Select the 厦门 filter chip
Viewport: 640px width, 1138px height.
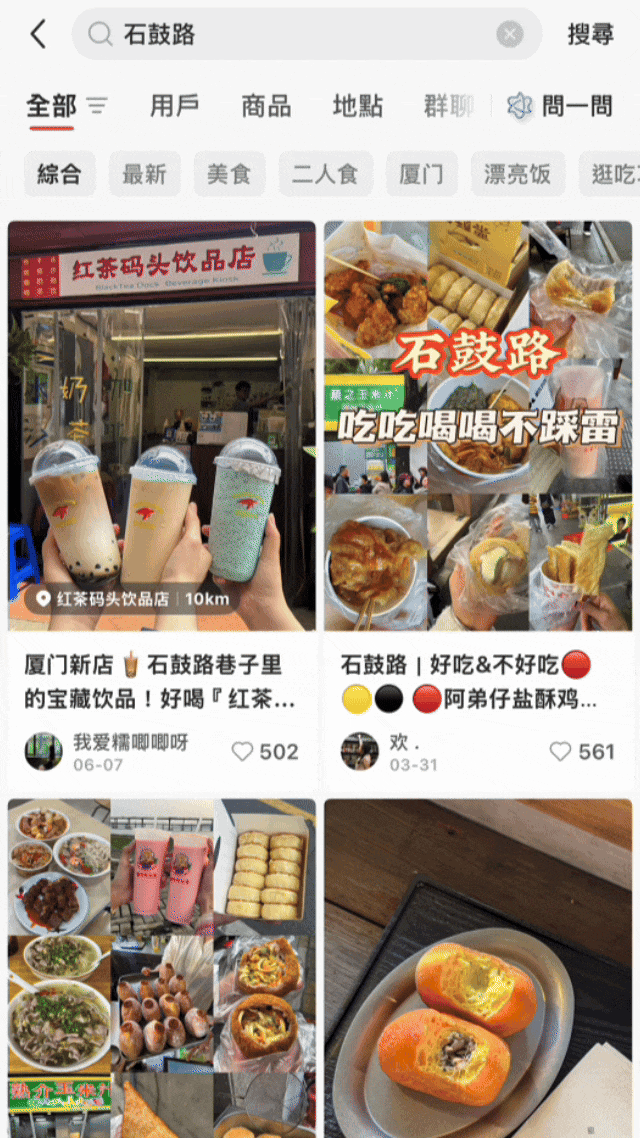coord(421,174)
